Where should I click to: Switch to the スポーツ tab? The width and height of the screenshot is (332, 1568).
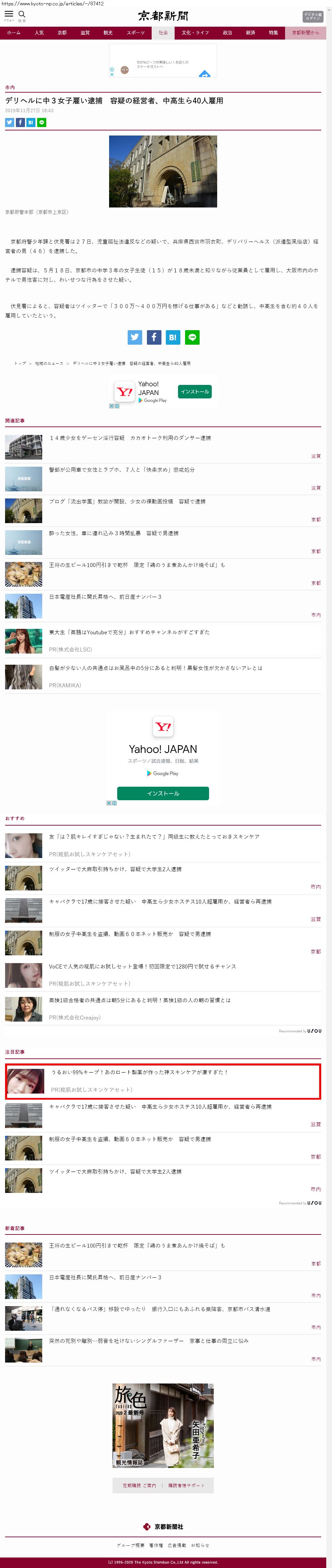click(x=135, y=33)
